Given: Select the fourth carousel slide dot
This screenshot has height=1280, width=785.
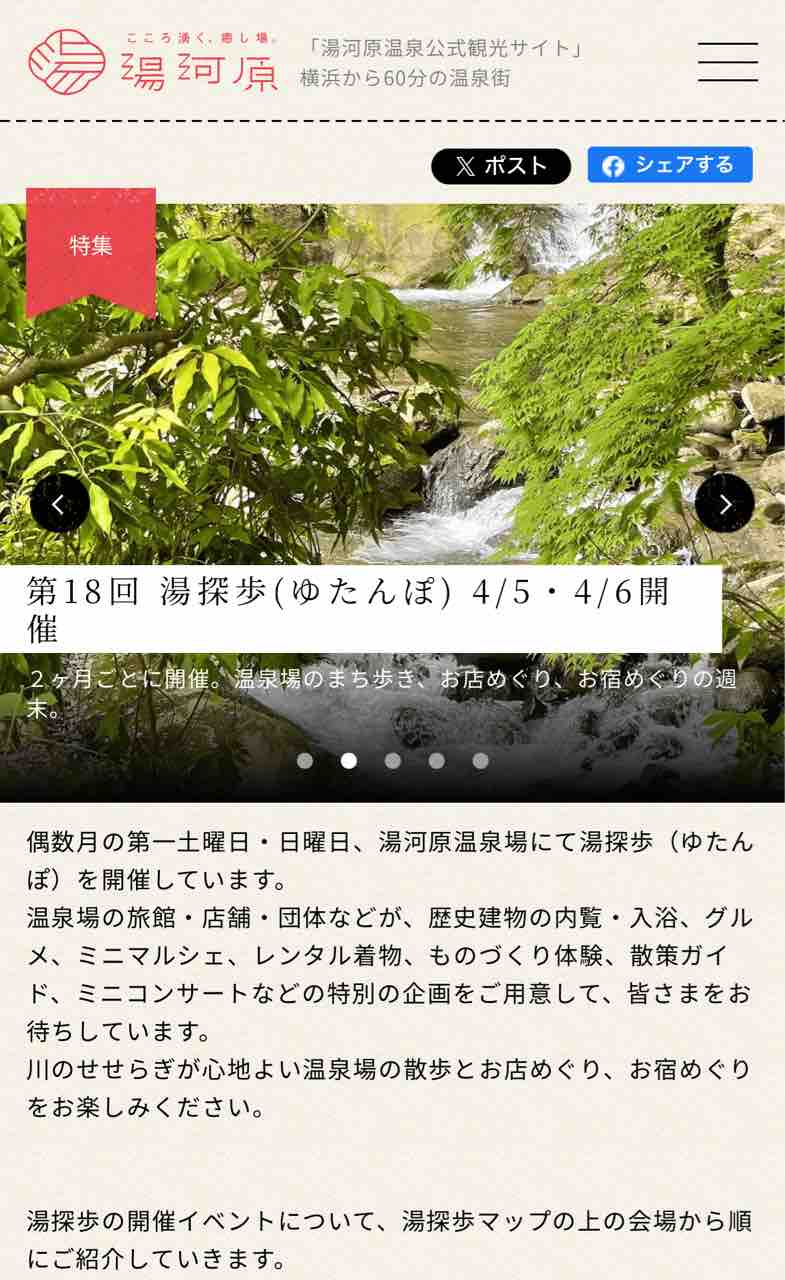Looking at the screenshot, I should point(437,761).
